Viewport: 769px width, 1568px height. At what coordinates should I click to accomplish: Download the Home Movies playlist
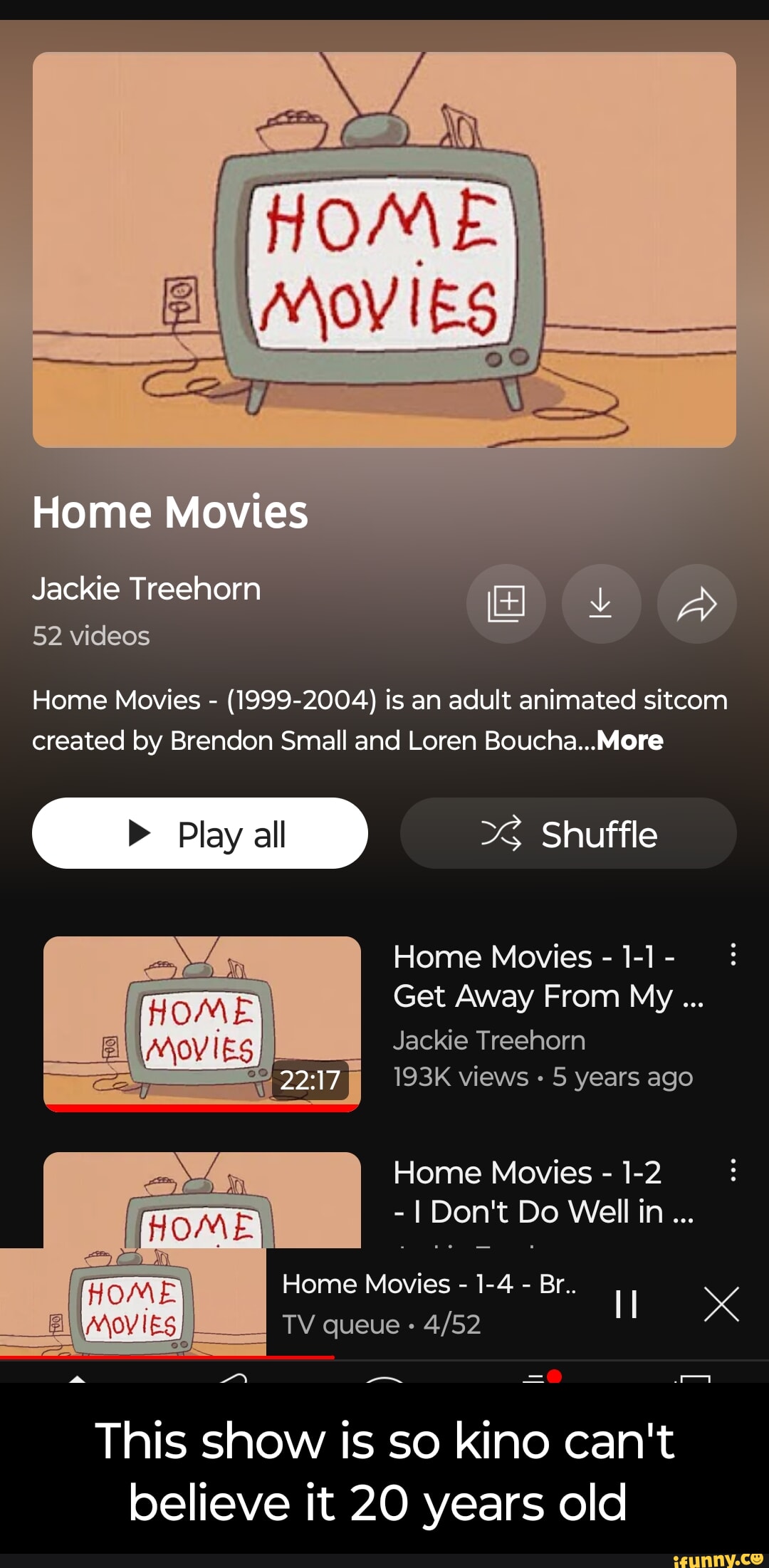click(x=601, y=604)
